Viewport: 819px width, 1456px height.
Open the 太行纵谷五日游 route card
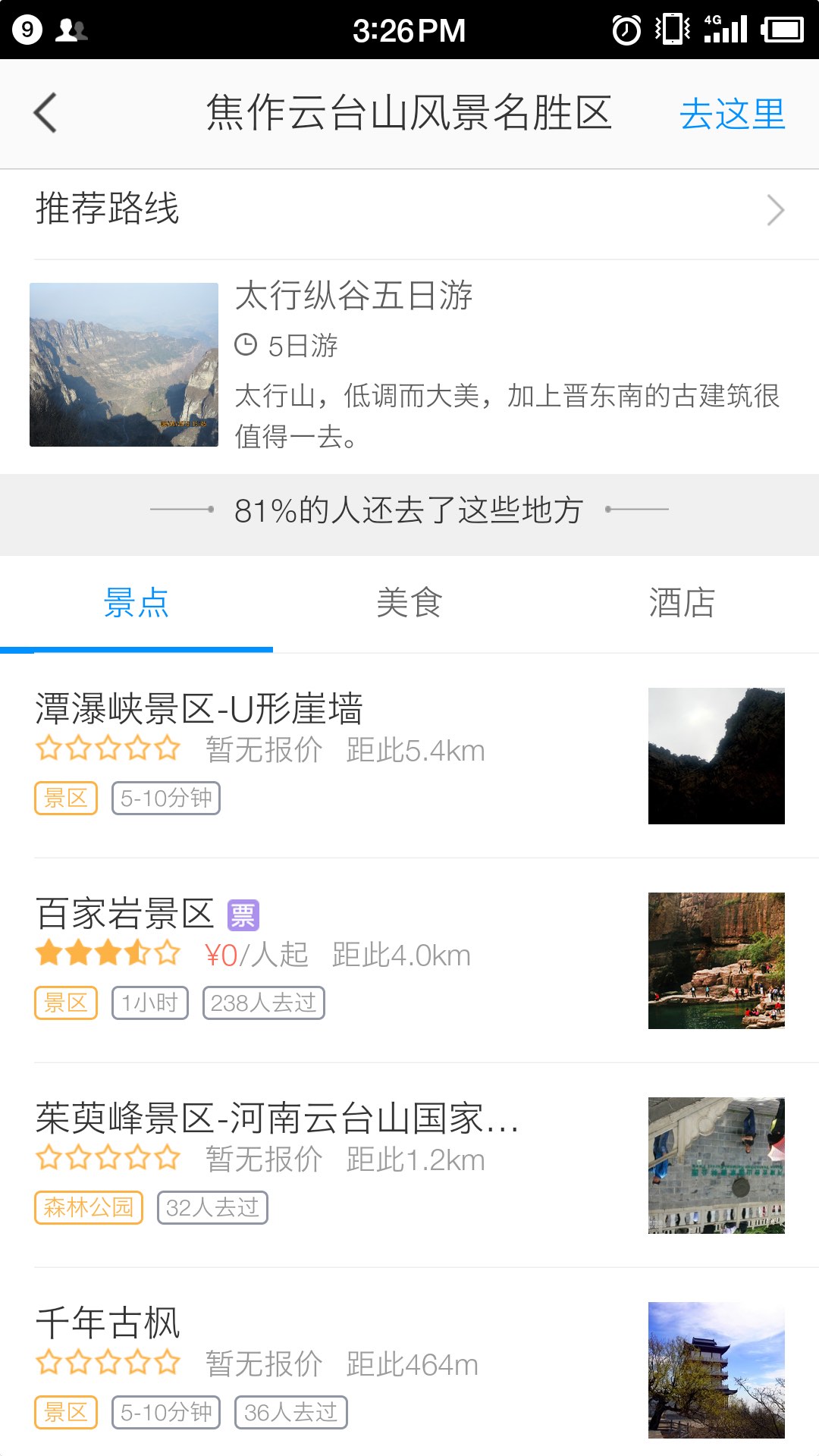click(409, 365)
